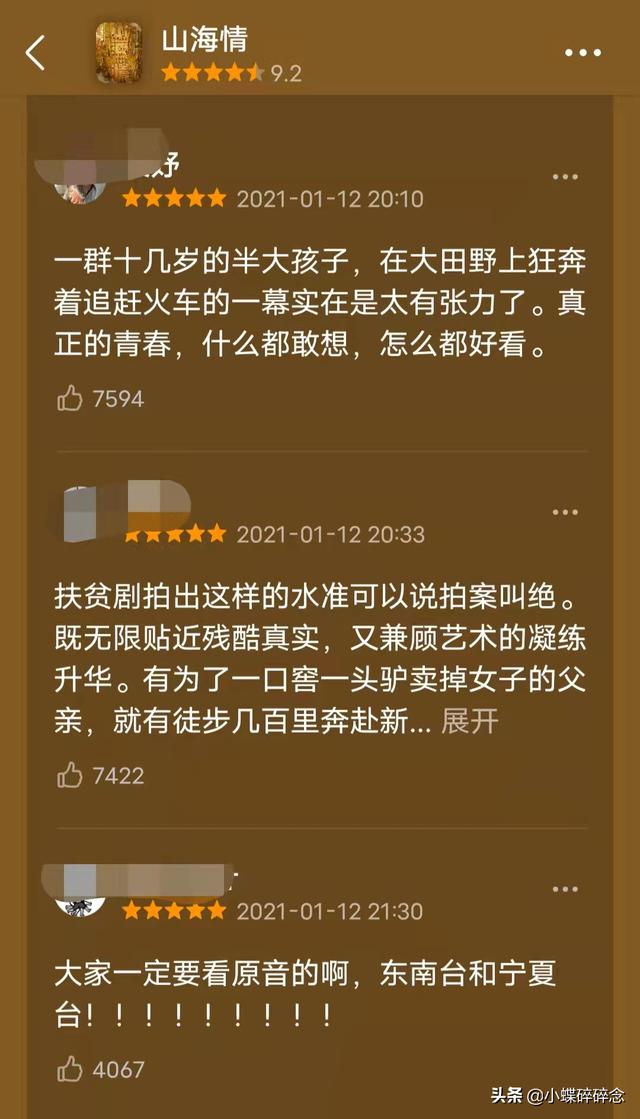640x1119 pixels.
Task: Open the overflow menu beside 山海情
Action: pos(583,53)
